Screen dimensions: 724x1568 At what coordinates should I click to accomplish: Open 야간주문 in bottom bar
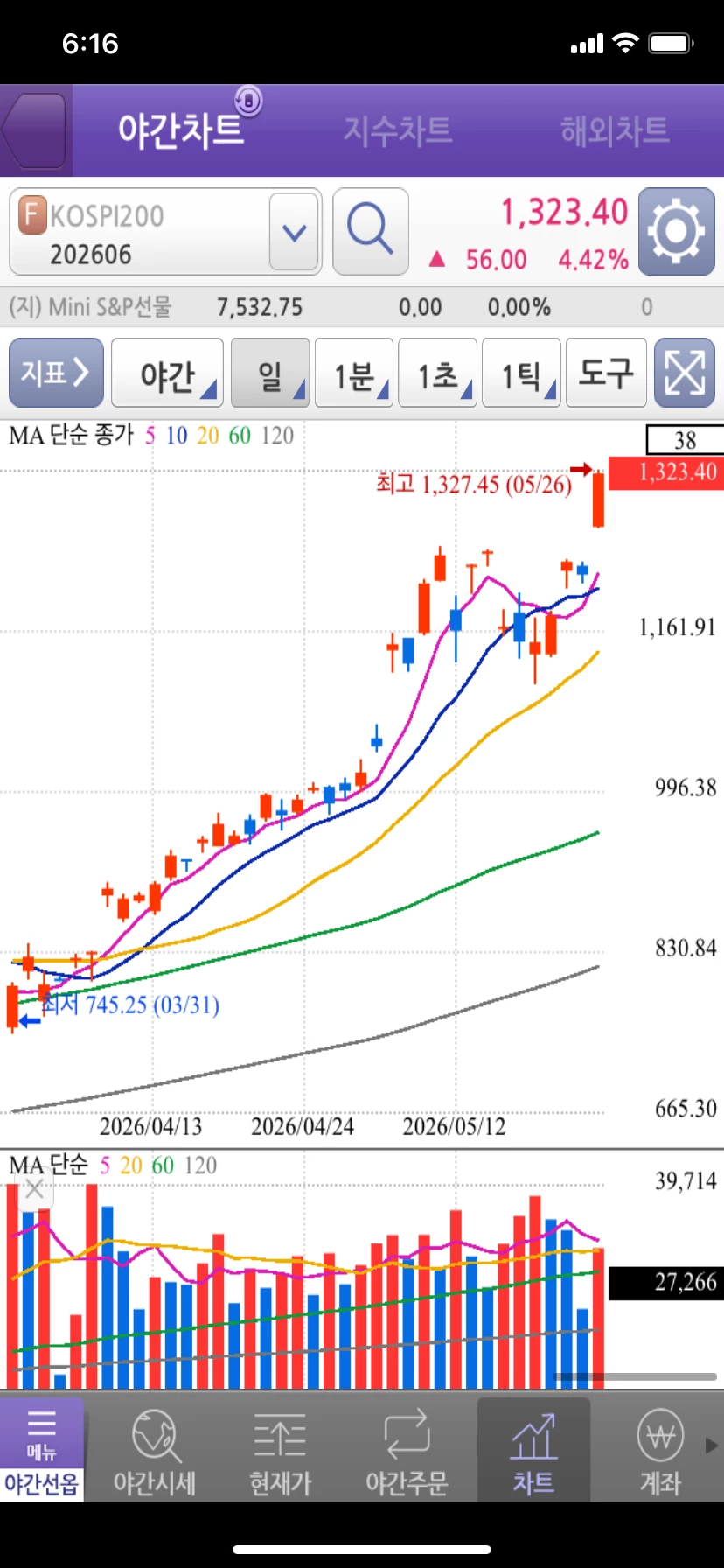pos(407,1449)
